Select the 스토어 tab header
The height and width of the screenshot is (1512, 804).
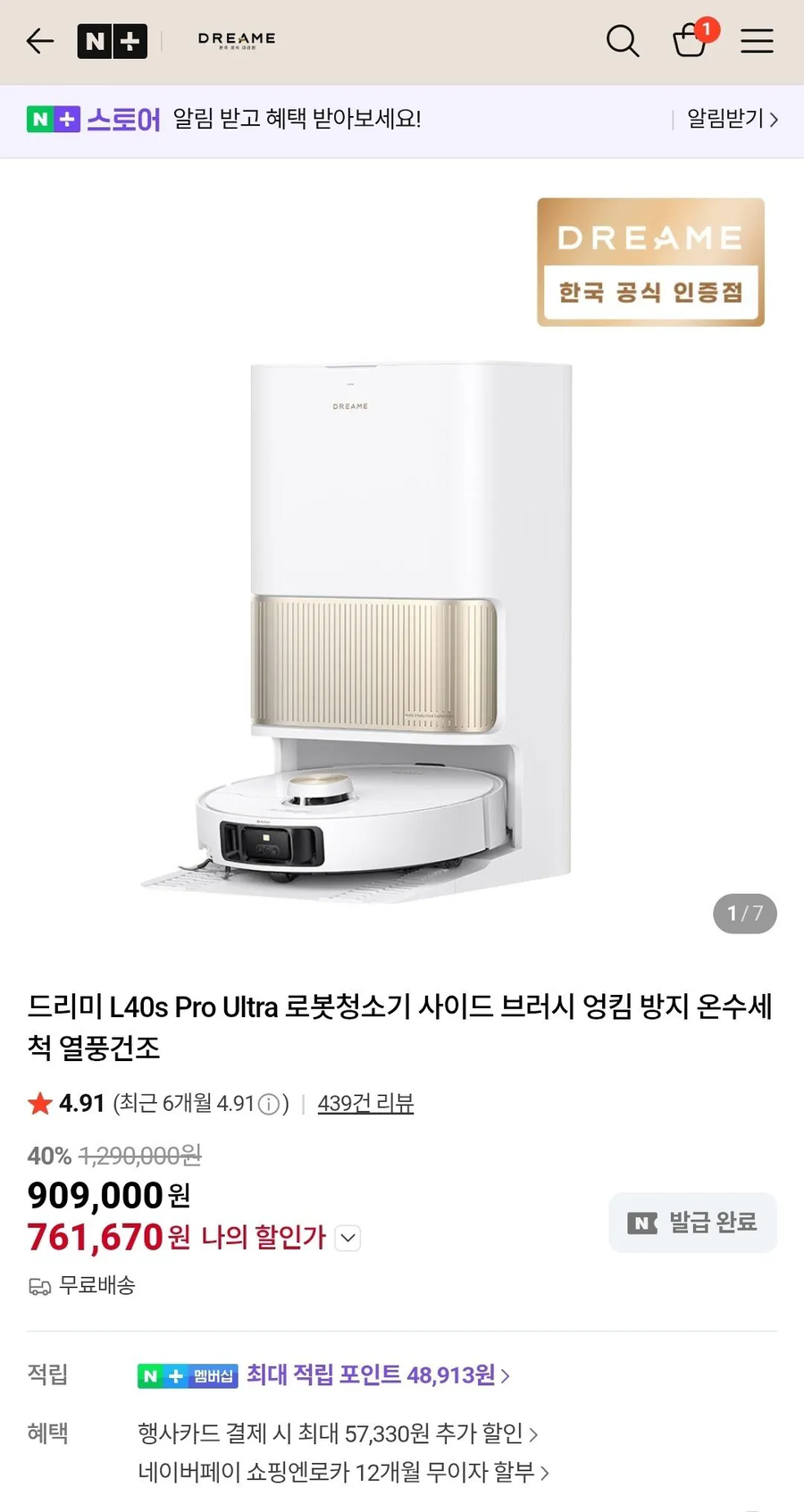124,119
